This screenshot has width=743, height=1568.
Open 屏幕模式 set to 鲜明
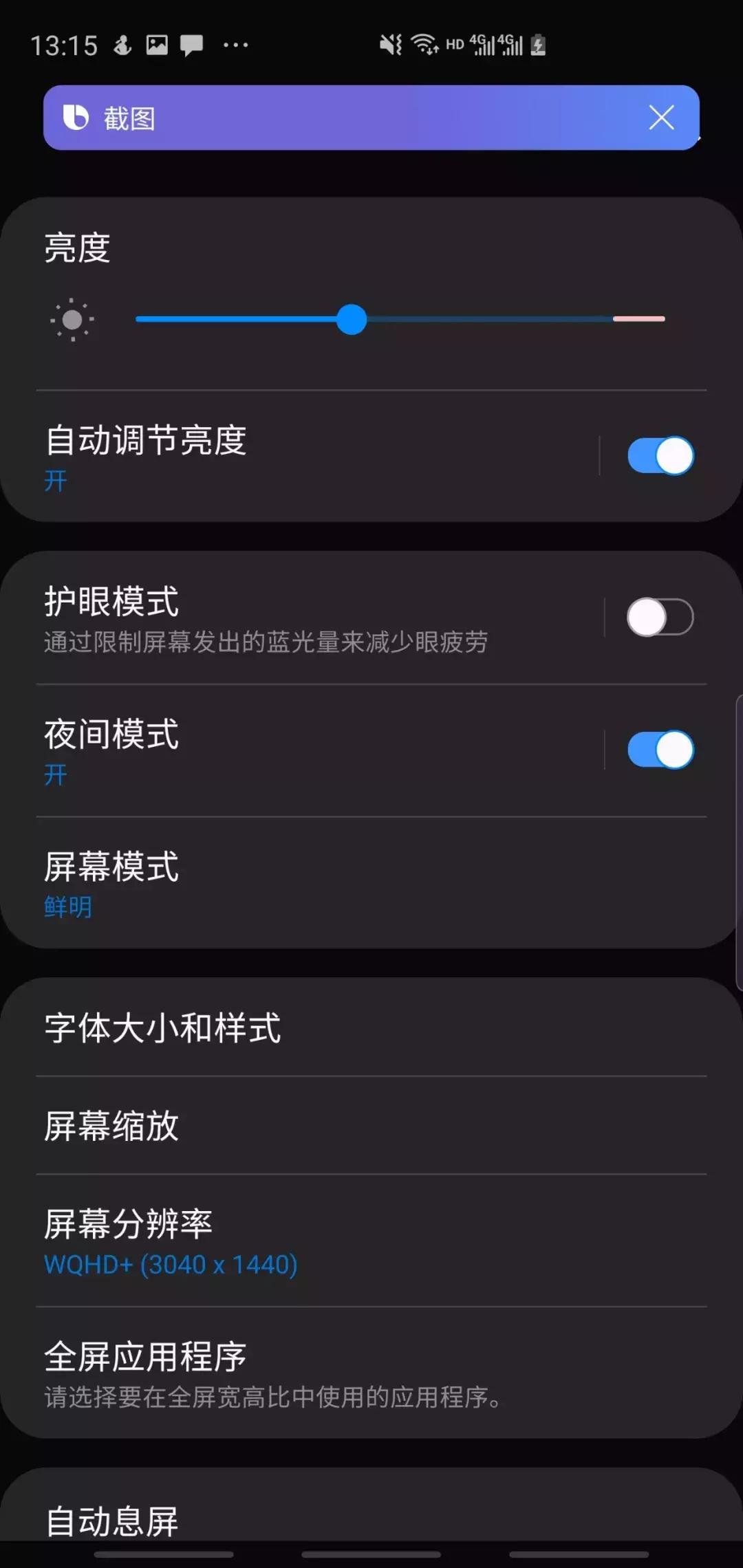[x=371, y=884]
